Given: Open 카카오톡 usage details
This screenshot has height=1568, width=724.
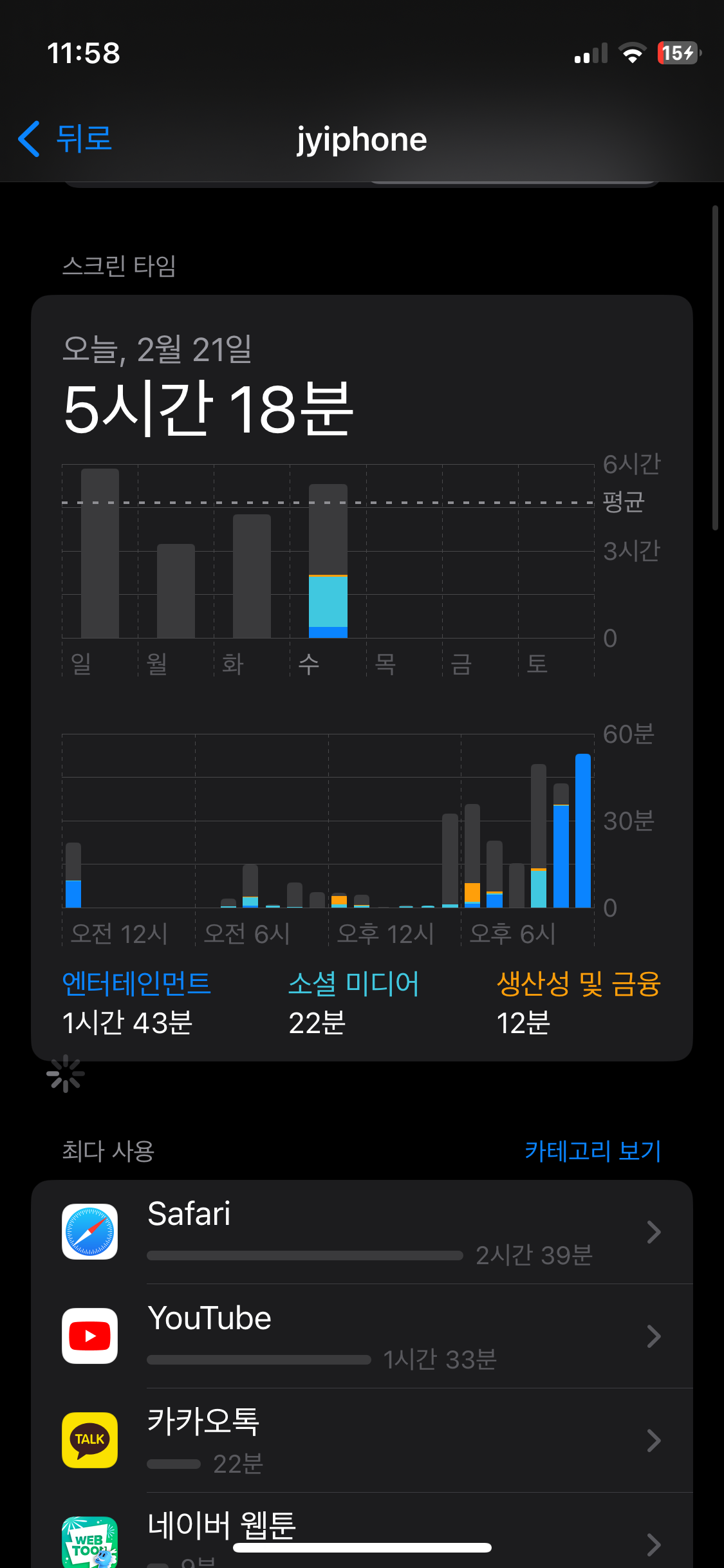Looking at the screenshot, I should tap(362, 1441).
